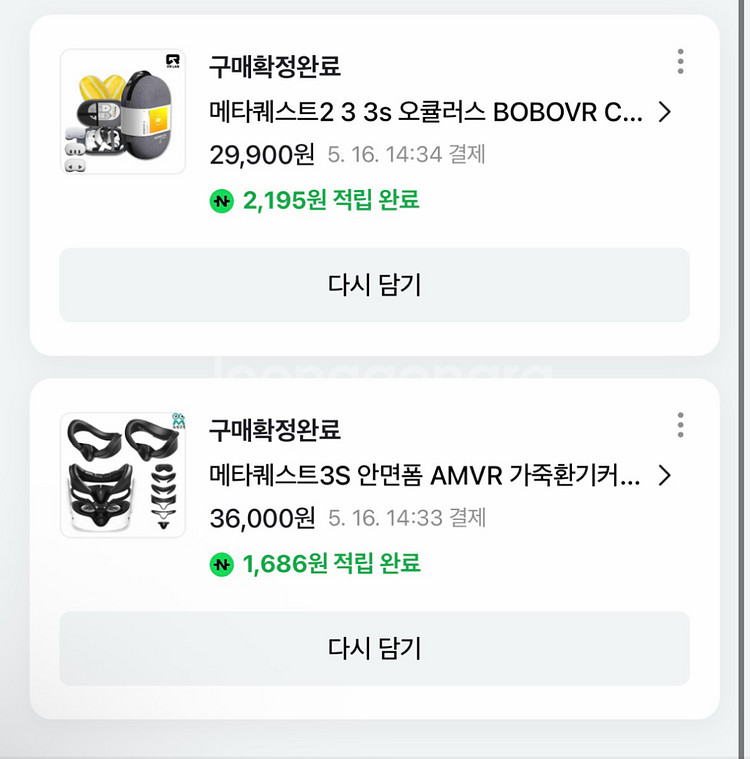This screenshot has width=750, height=759.
Task: View the BOBOVR carrying case product image
Action: point(123,112)
